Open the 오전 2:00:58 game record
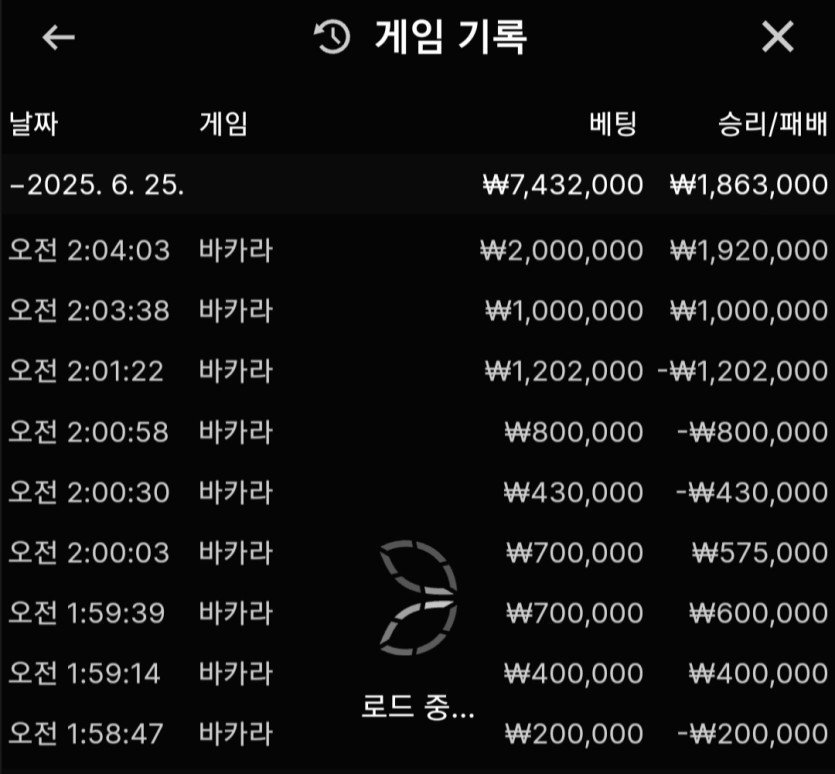 417,432
